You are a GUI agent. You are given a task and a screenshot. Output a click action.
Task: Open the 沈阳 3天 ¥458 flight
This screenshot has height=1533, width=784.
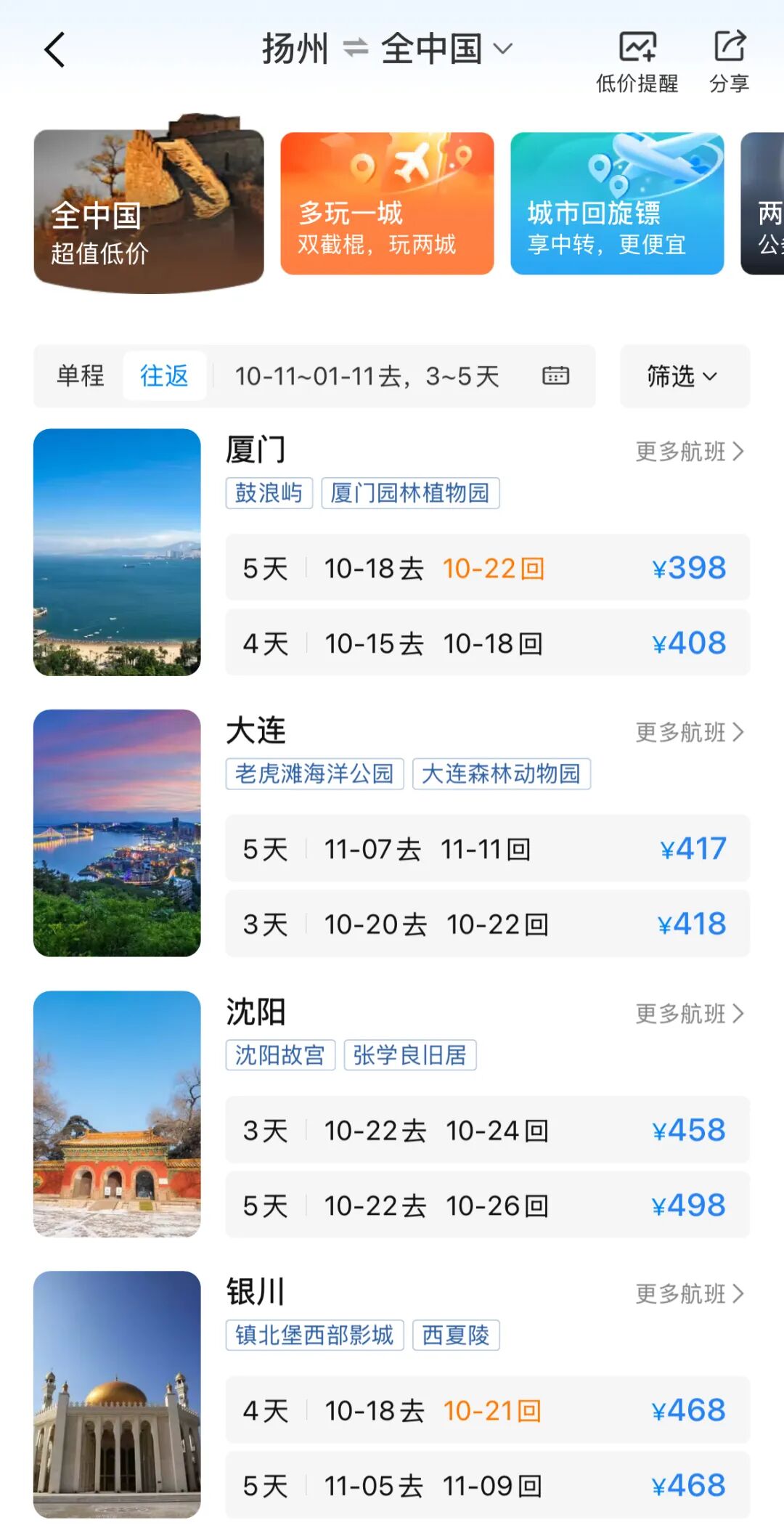(x=487, y=1130)
